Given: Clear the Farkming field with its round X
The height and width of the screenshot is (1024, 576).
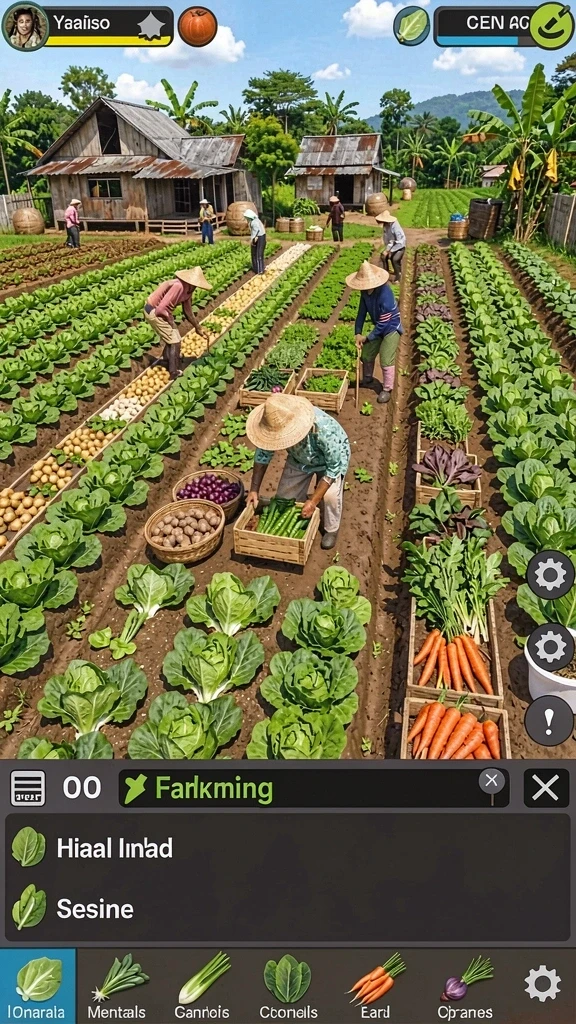Looking at the screenshot, I should pos(491,780).
